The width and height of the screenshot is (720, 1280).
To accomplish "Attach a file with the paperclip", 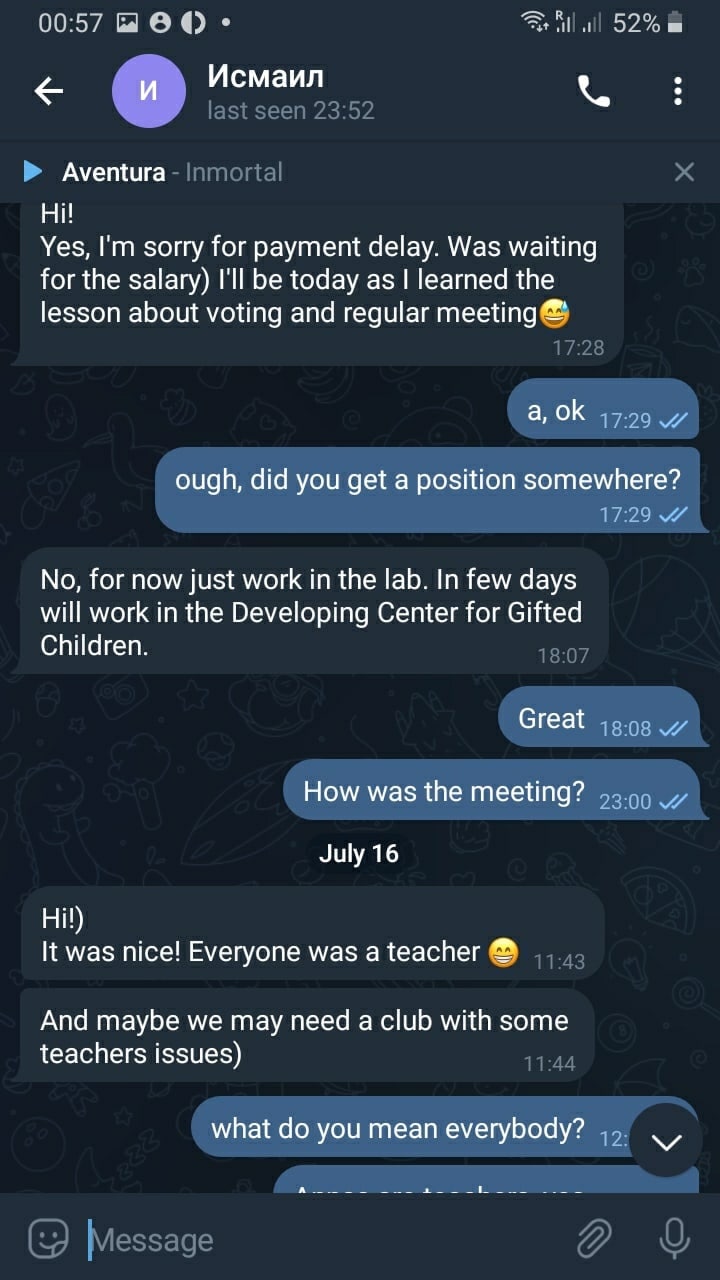I will click(594, 1239).
